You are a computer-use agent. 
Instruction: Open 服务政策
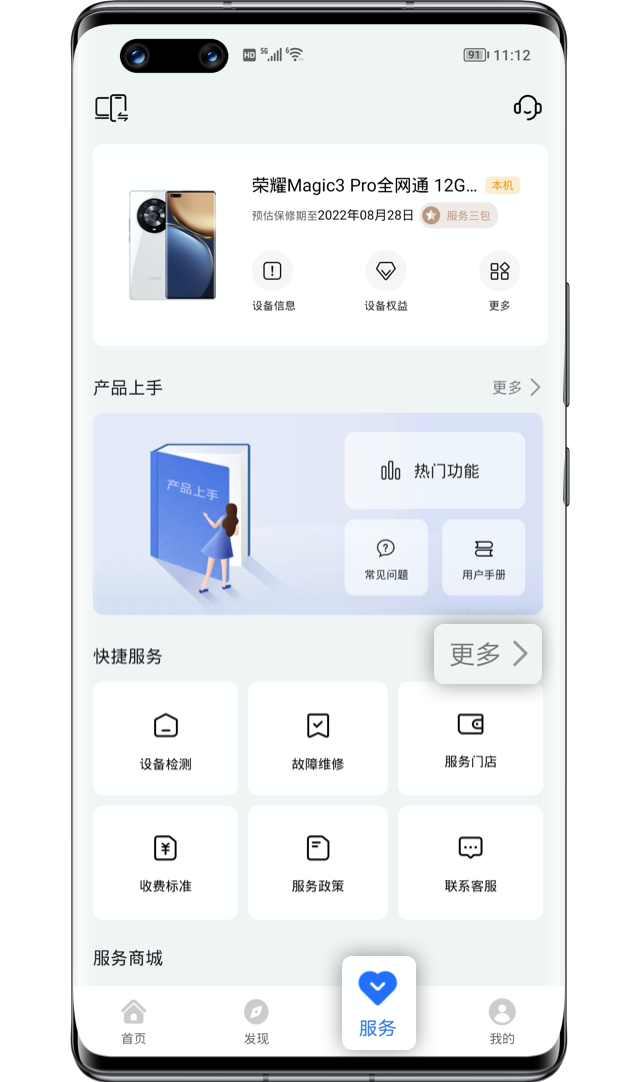pos(318,862)
